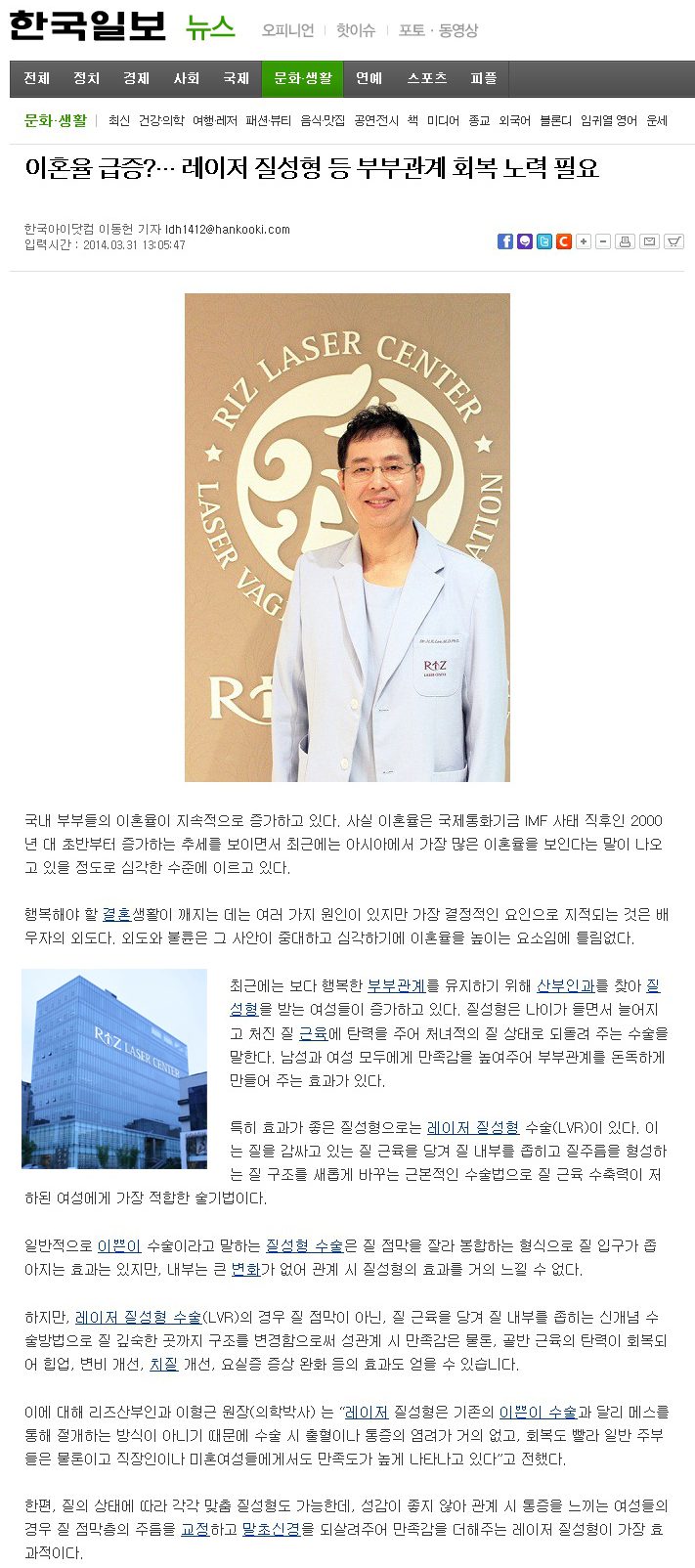Image resolution: width=695 pixels, height=1568 pixels.
Task: Open 오피니언 in the header
Action: tap(287, 30)
